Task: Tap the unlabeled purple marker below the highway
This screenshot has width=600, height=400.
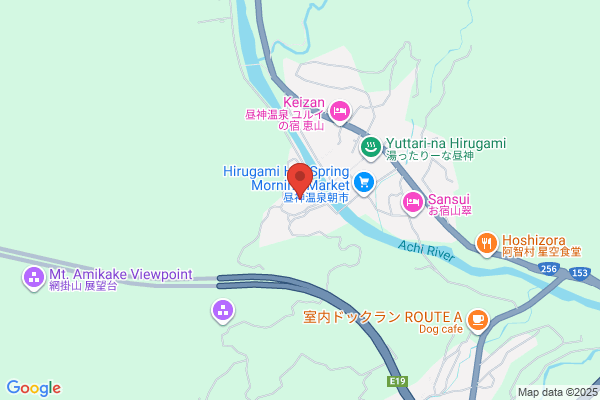Action: (x=223, y=311)
